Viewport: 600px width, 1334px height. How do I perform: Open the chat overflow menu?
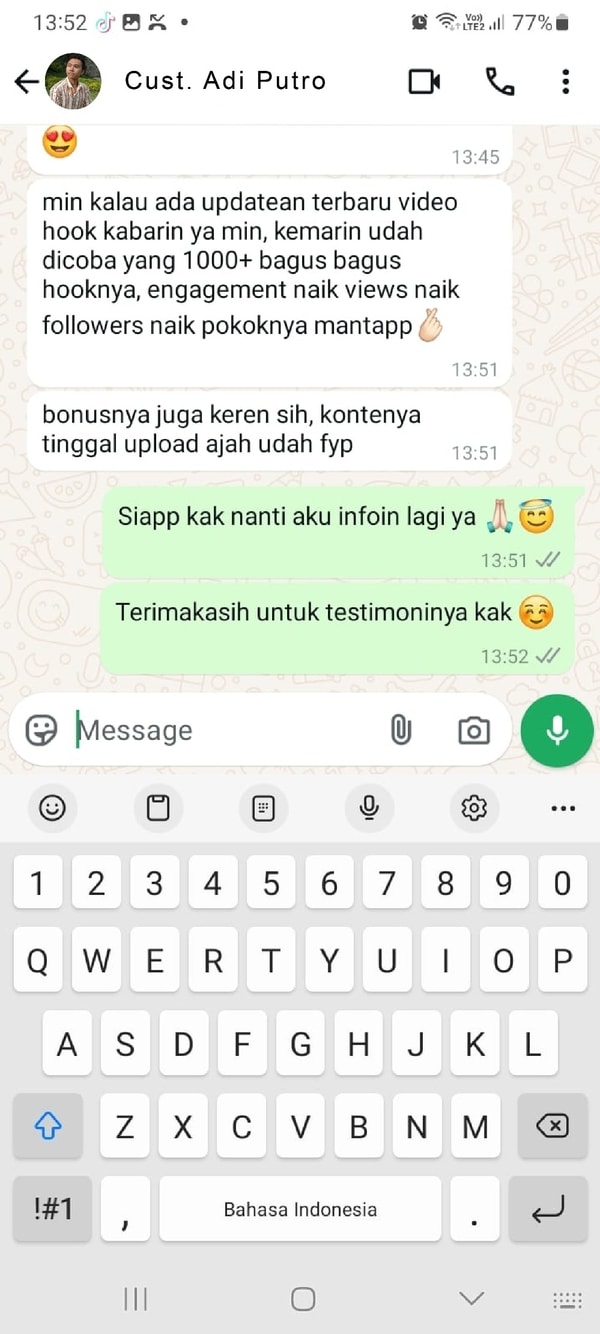565,81
